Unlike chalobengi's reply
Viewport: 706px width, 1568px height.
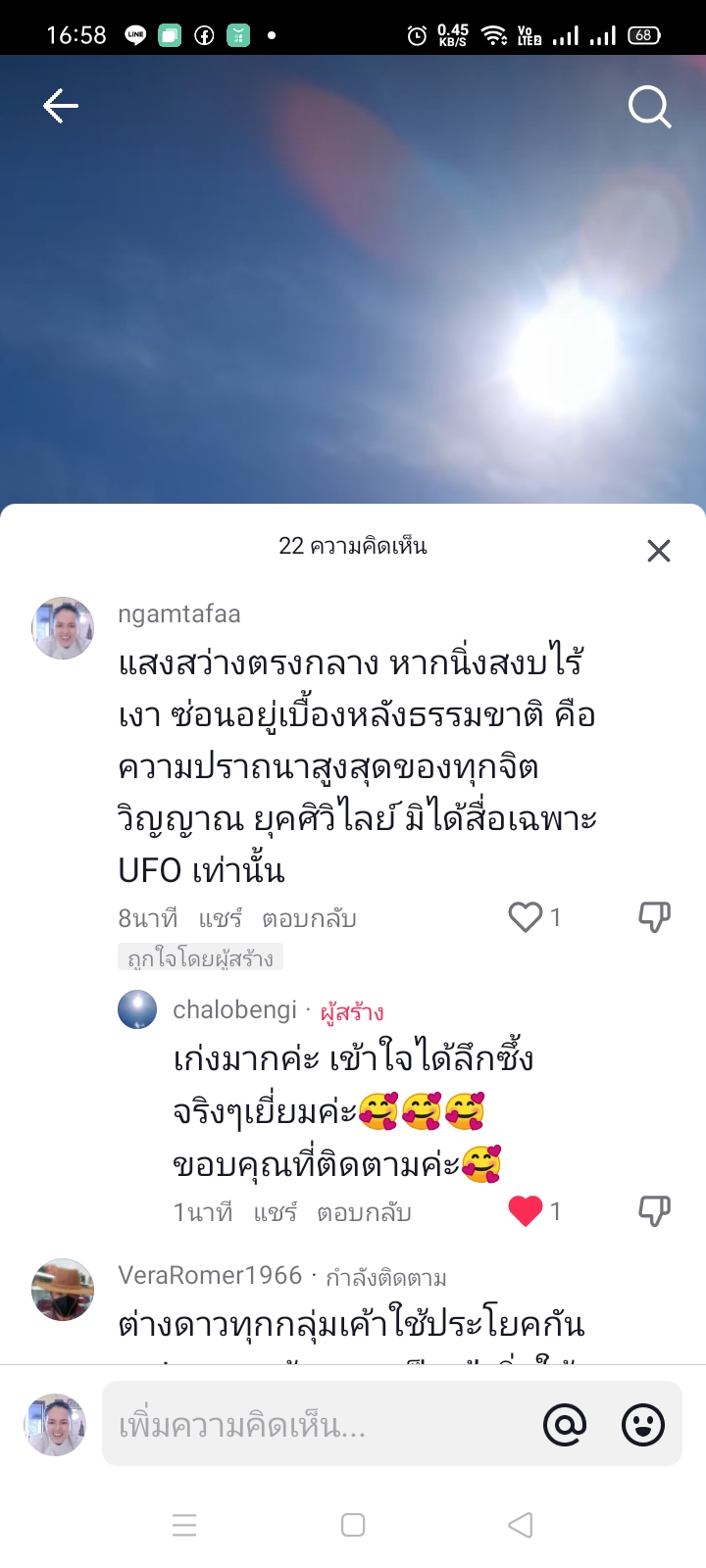point(526,1211)
